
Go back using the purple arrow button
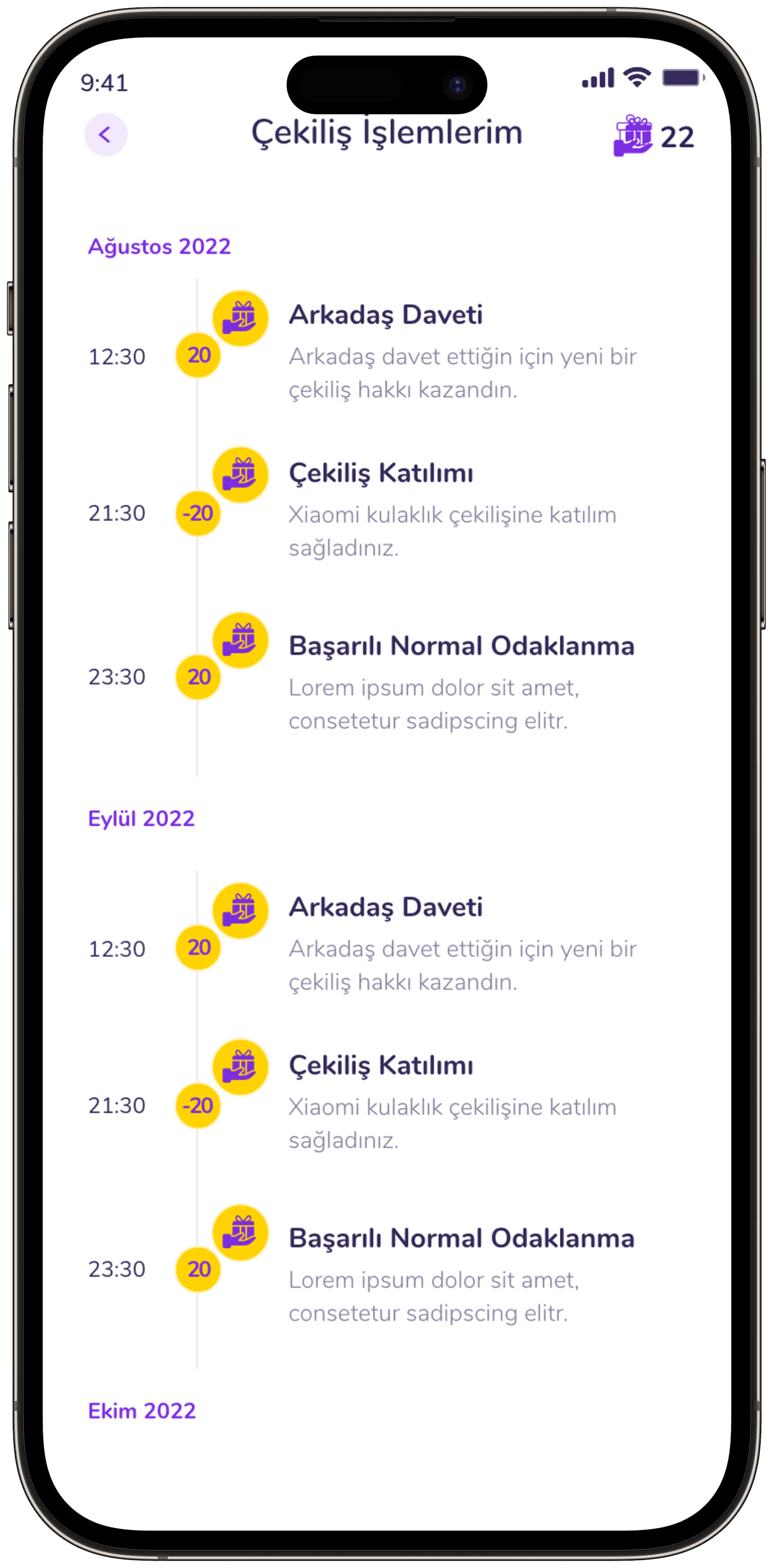coord(106,135)
